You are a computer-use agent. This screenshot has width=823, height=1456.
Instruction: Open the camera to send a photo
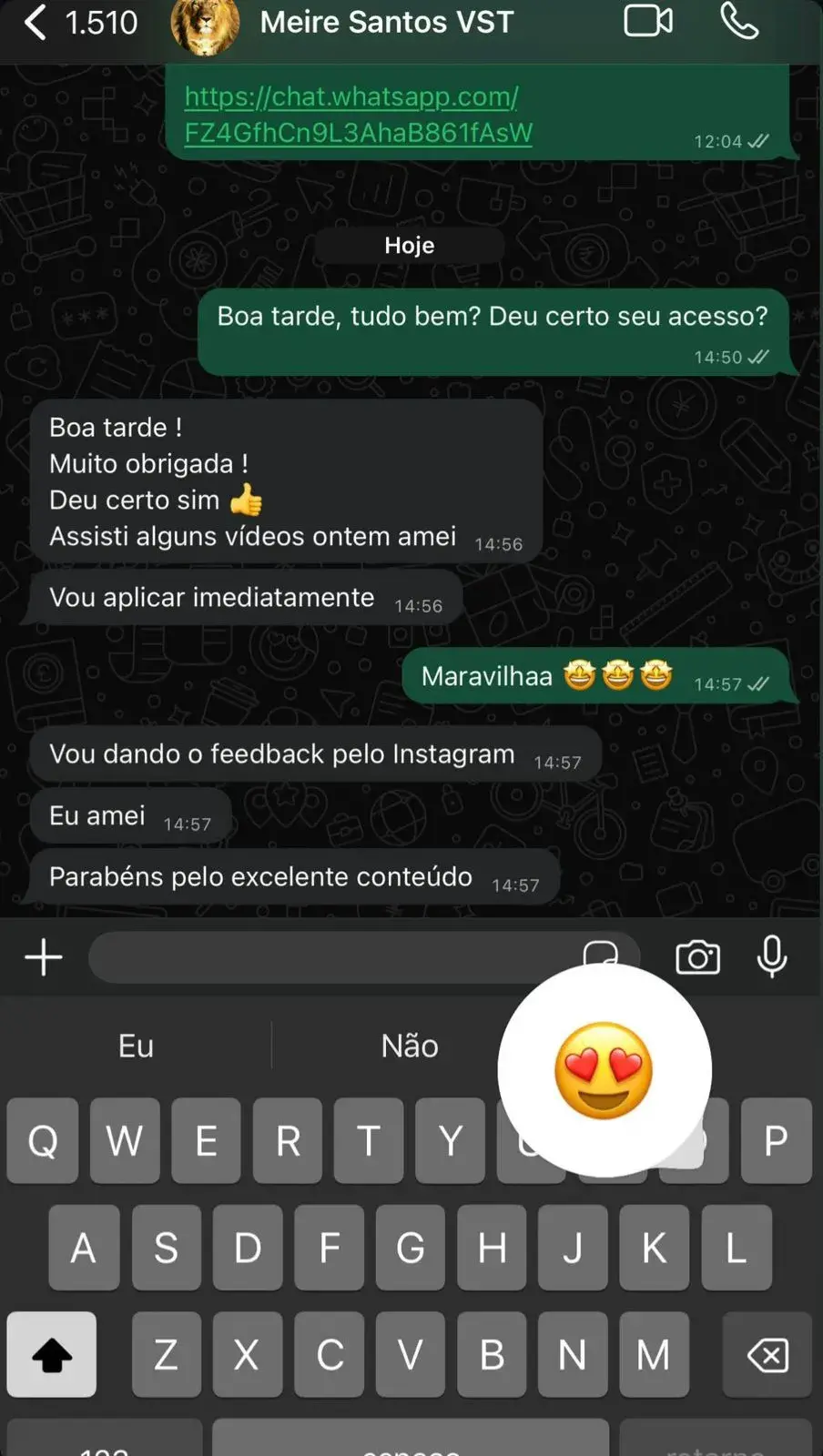coord(697,957)
